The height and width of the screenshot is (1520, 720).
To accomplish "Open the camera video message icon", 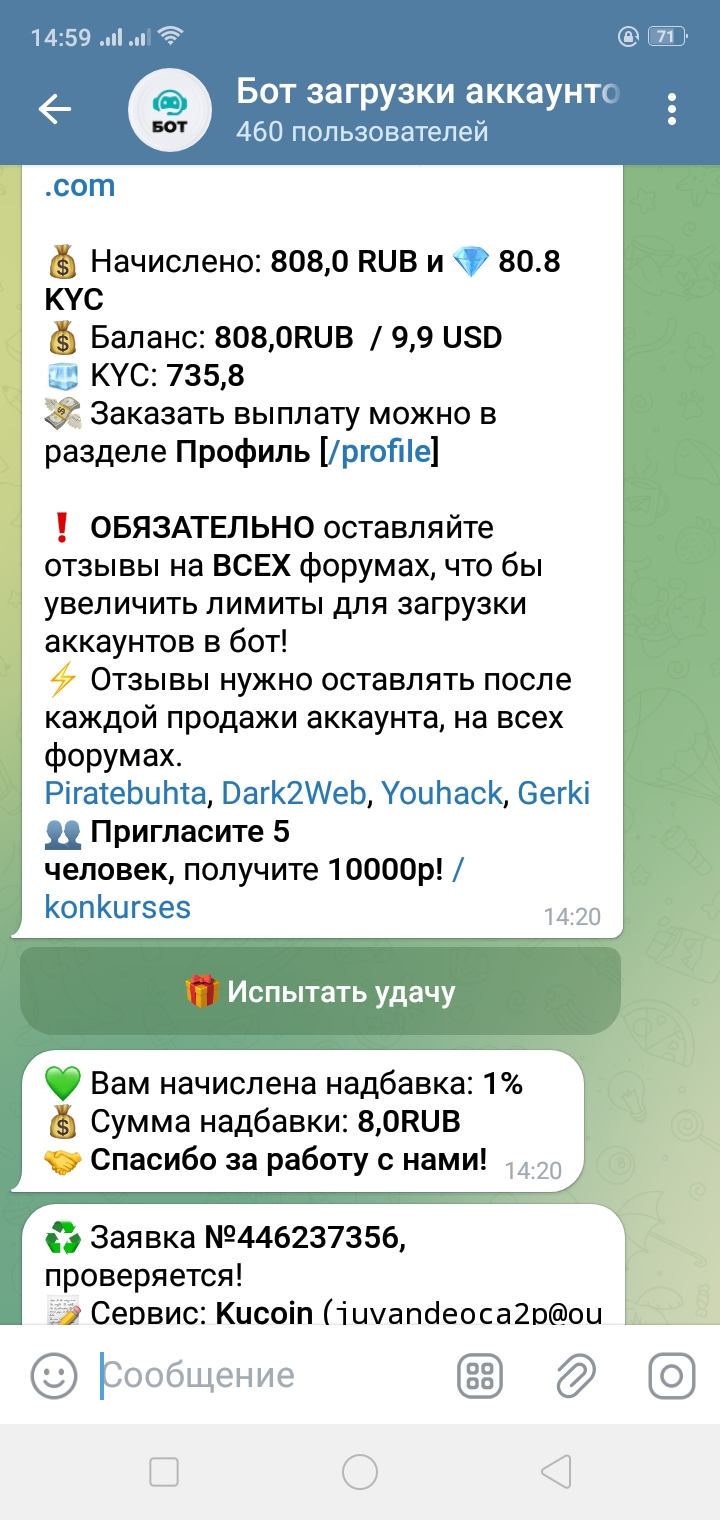I will 672,1375.
